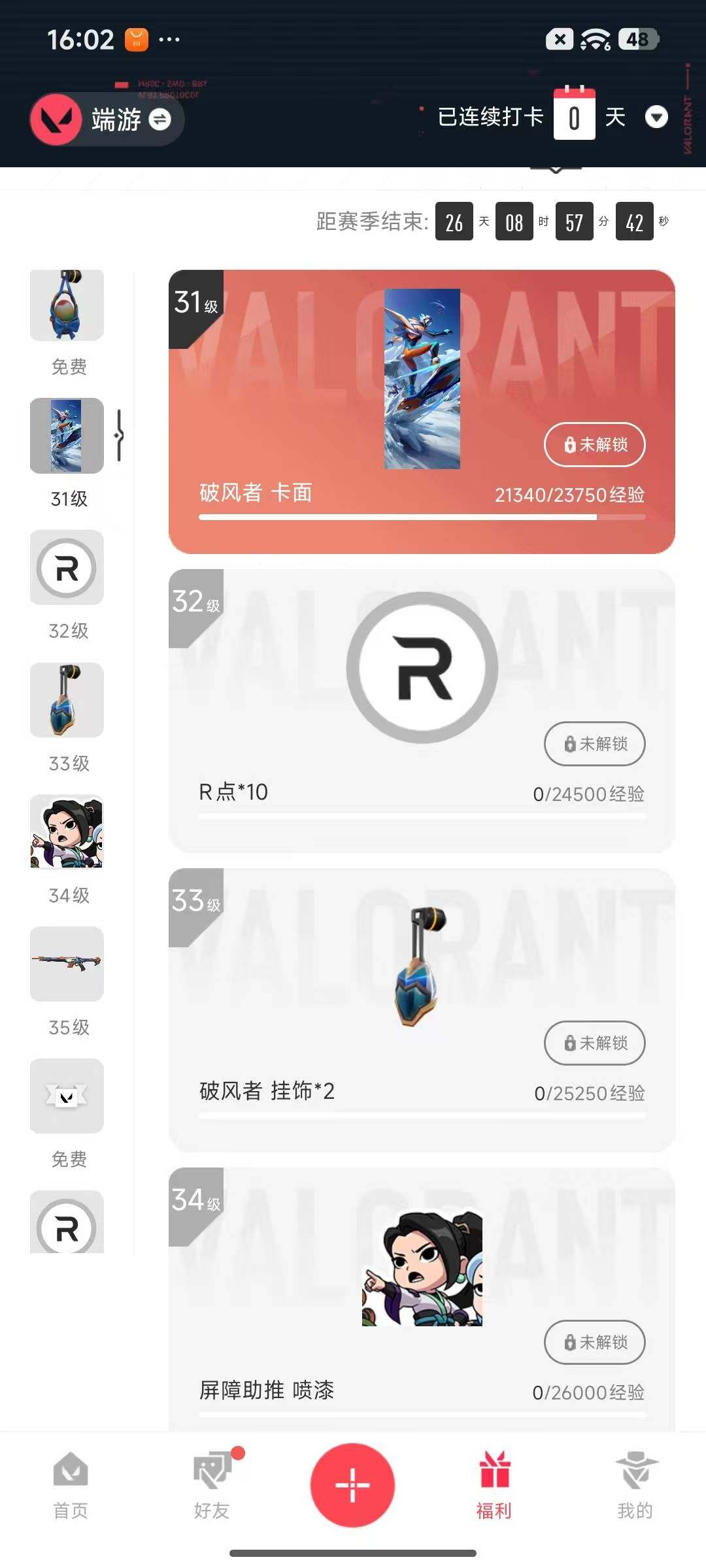
Task: Click the experience progress bar showing 21340/23750
Action: pos(422,516)
